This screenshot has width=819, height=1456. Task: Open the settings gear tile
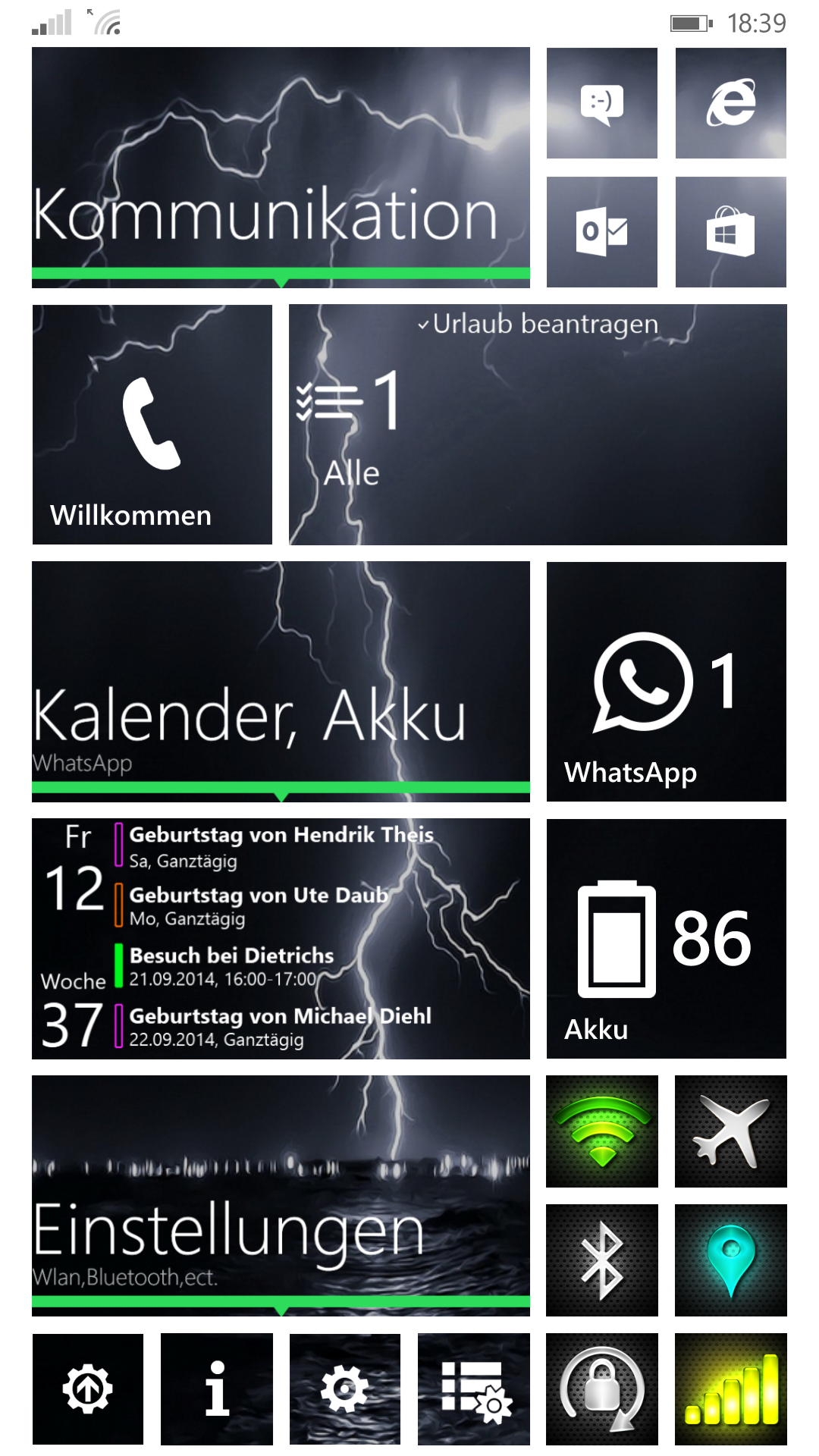[345, 1389]
